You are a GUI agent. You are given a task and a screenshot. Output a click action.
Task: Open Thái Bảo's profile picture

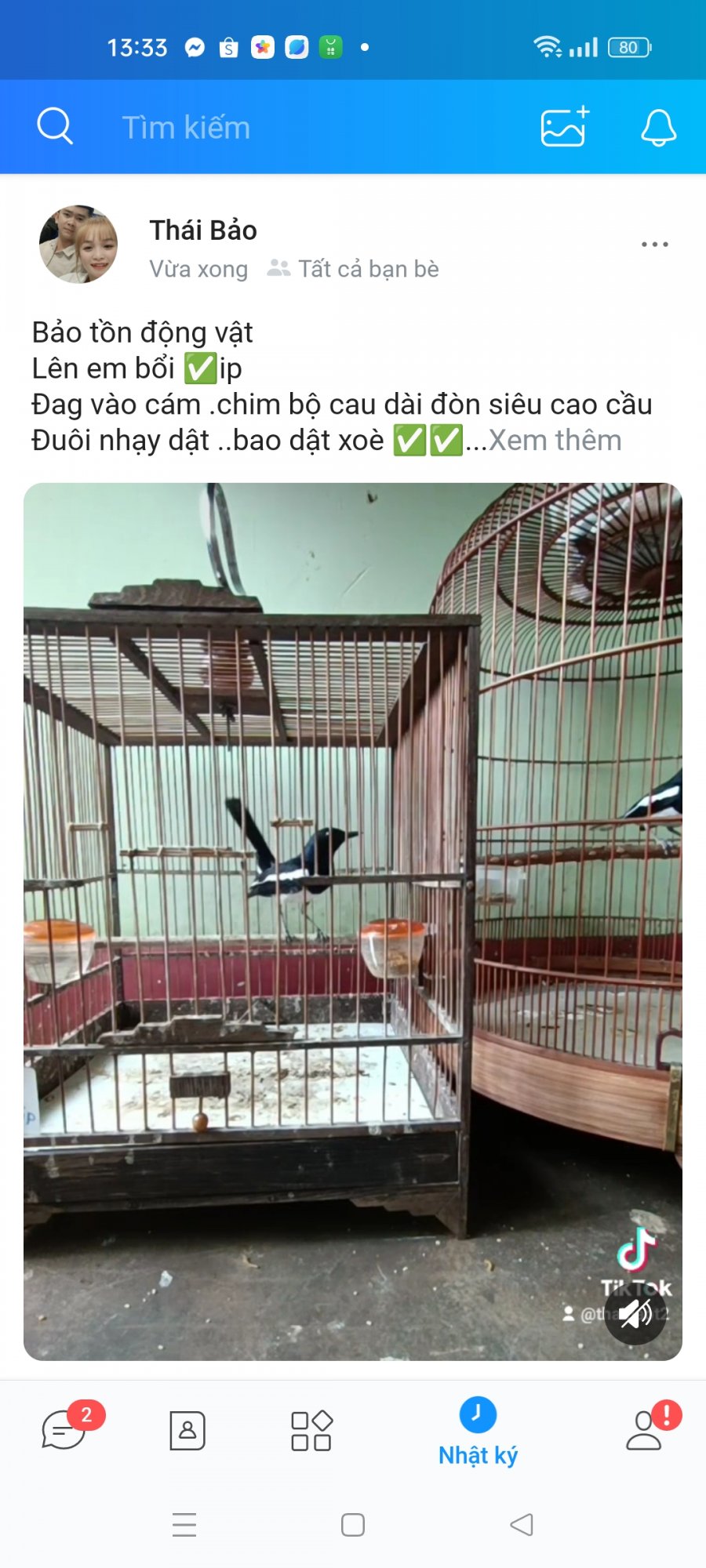point(78,245)
